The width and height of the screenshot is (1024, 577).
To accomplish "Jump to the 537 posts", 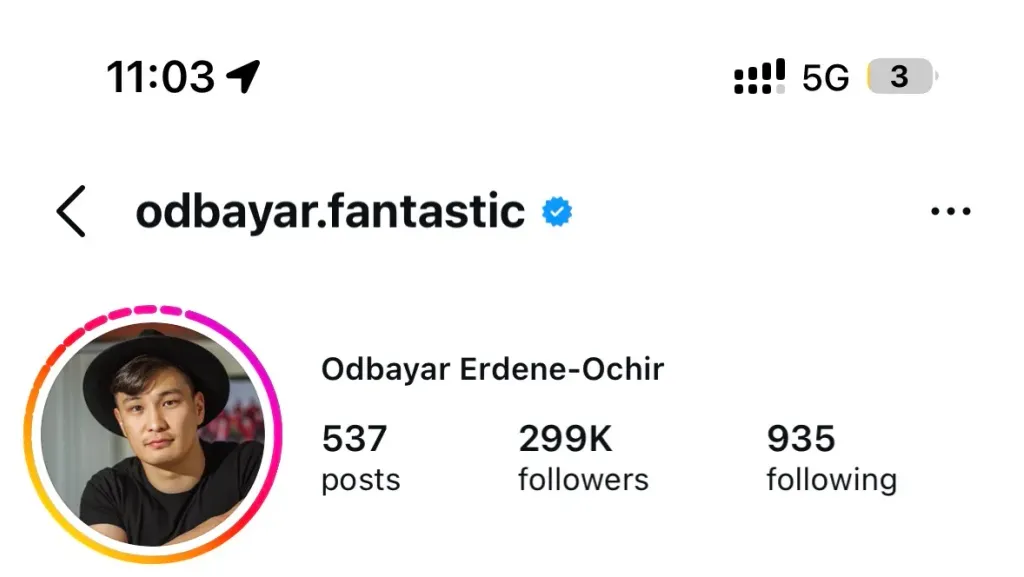I will coord(360,458).
